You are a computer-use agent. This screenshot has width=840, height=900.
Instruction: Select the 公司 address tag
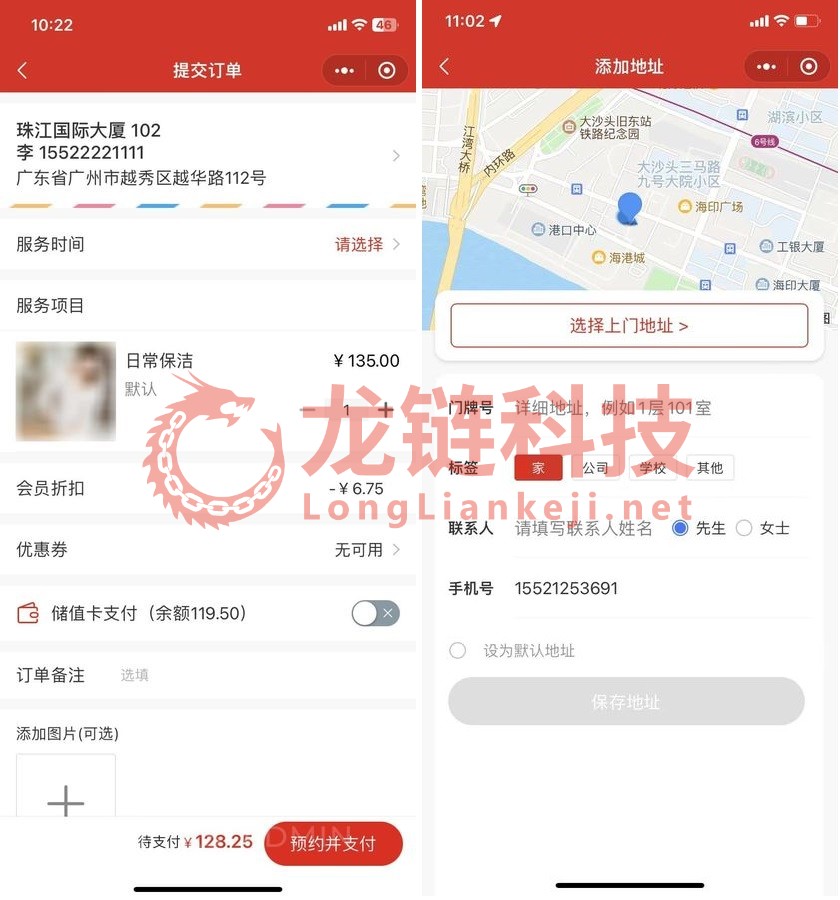tap(595, 468)
